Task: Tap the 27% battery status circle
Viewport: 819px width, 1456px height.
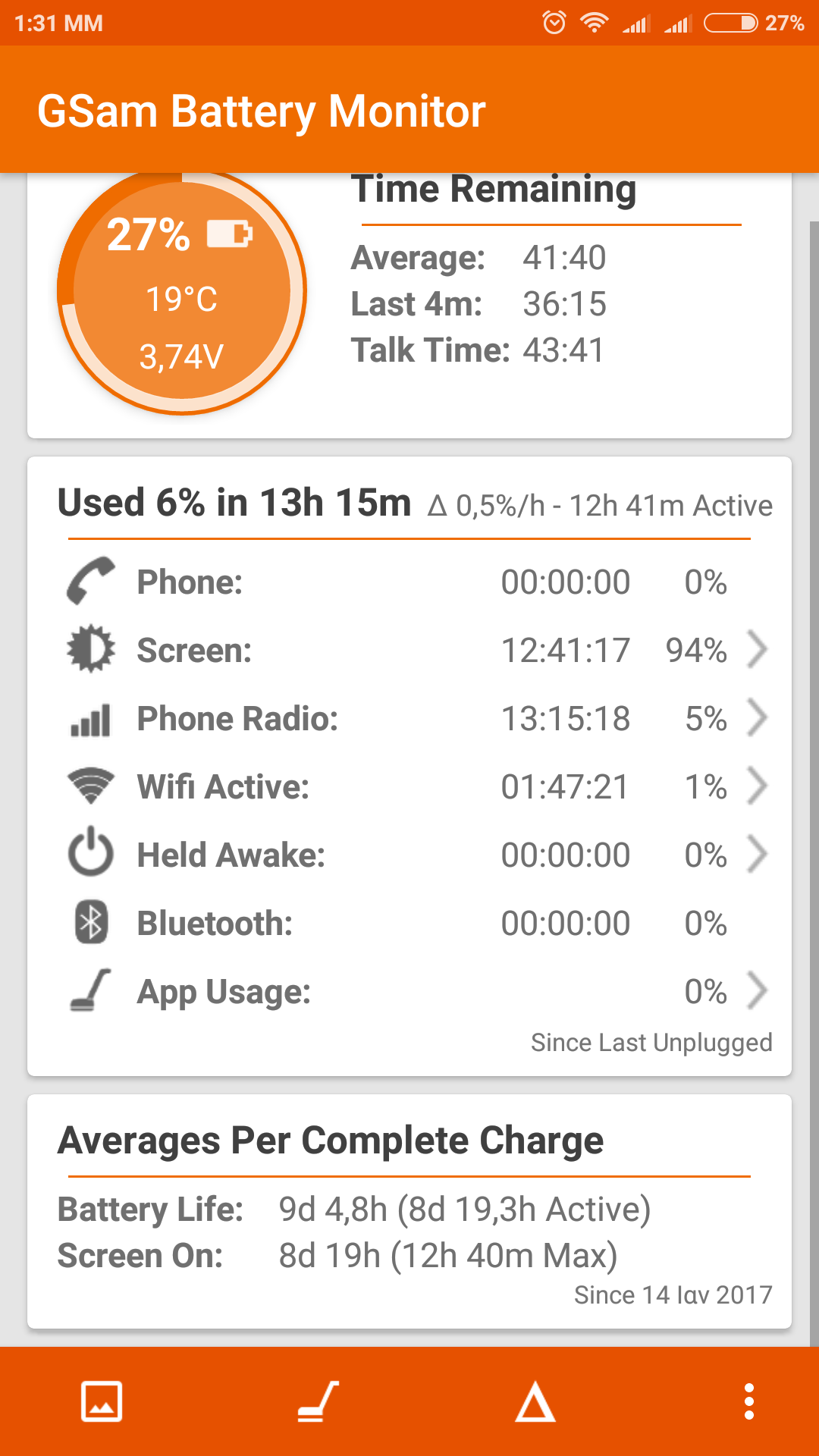Action: click(x=182, y=292)
